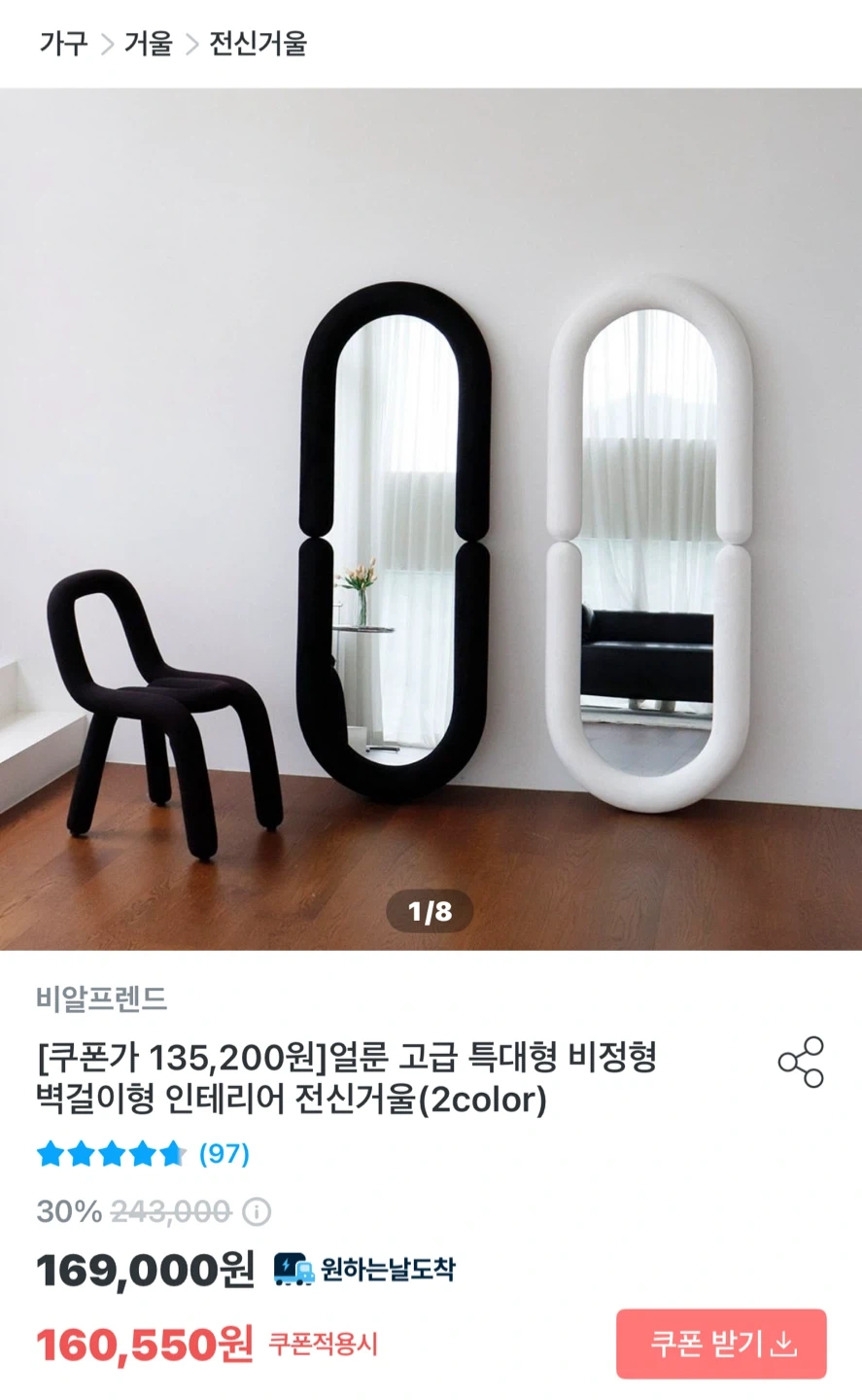862x1400 pixels.
Task: Tap 쿠폰 받기 to download the coupon
Action: (721, 1344)
